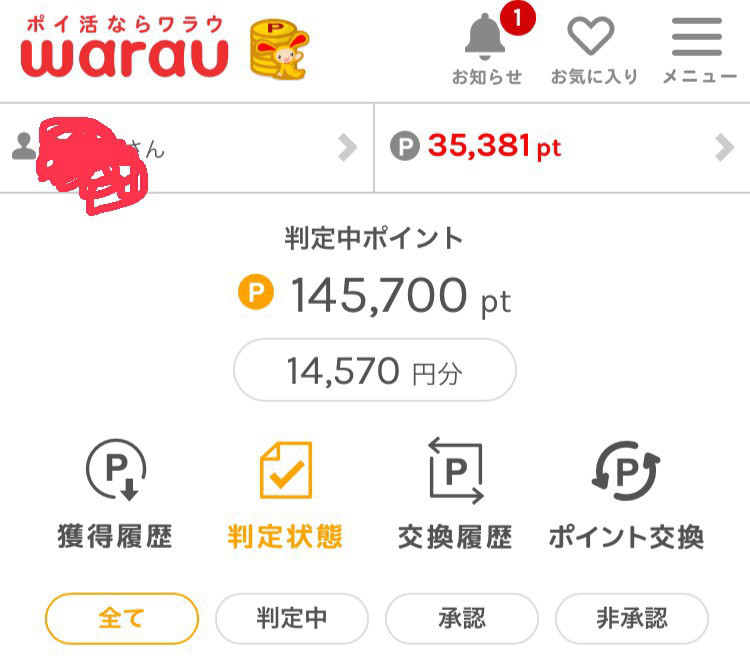Open the 35,381pt points balance
Image resolution: width=750 pixels, height=660 pixels.
click(562, 148)
